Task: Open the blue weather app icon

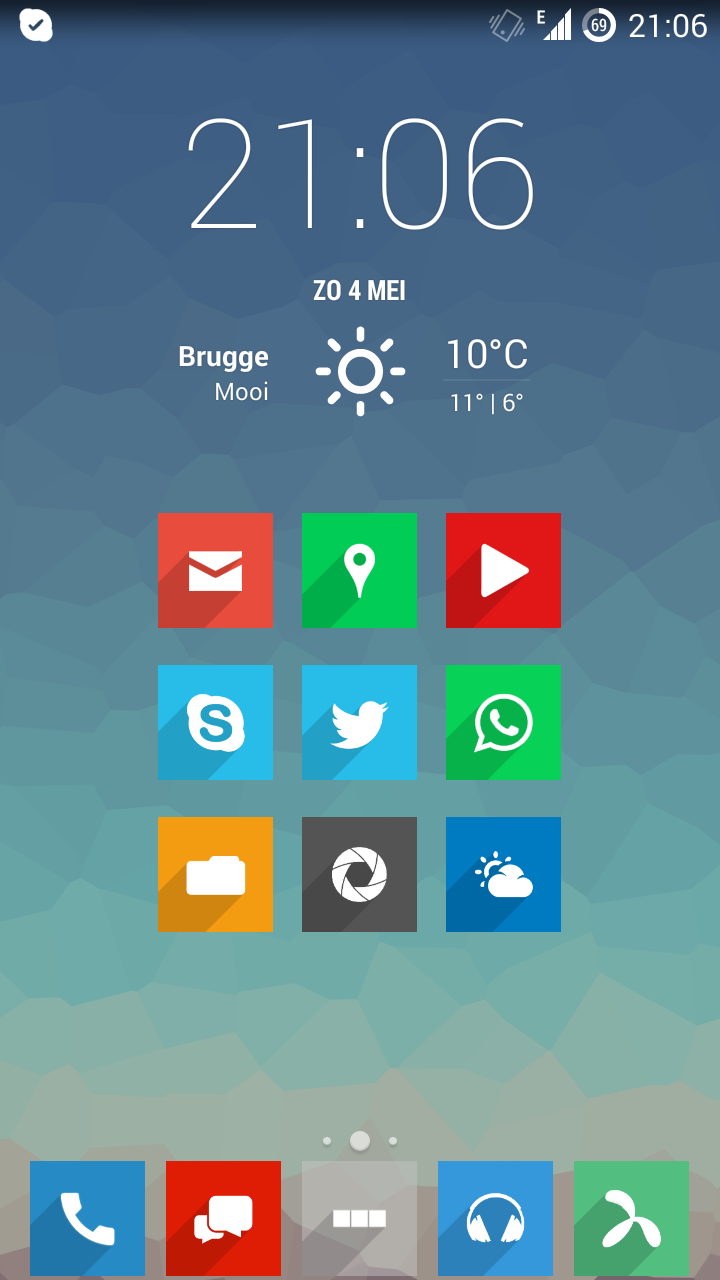Action: [x=503, y=874]
